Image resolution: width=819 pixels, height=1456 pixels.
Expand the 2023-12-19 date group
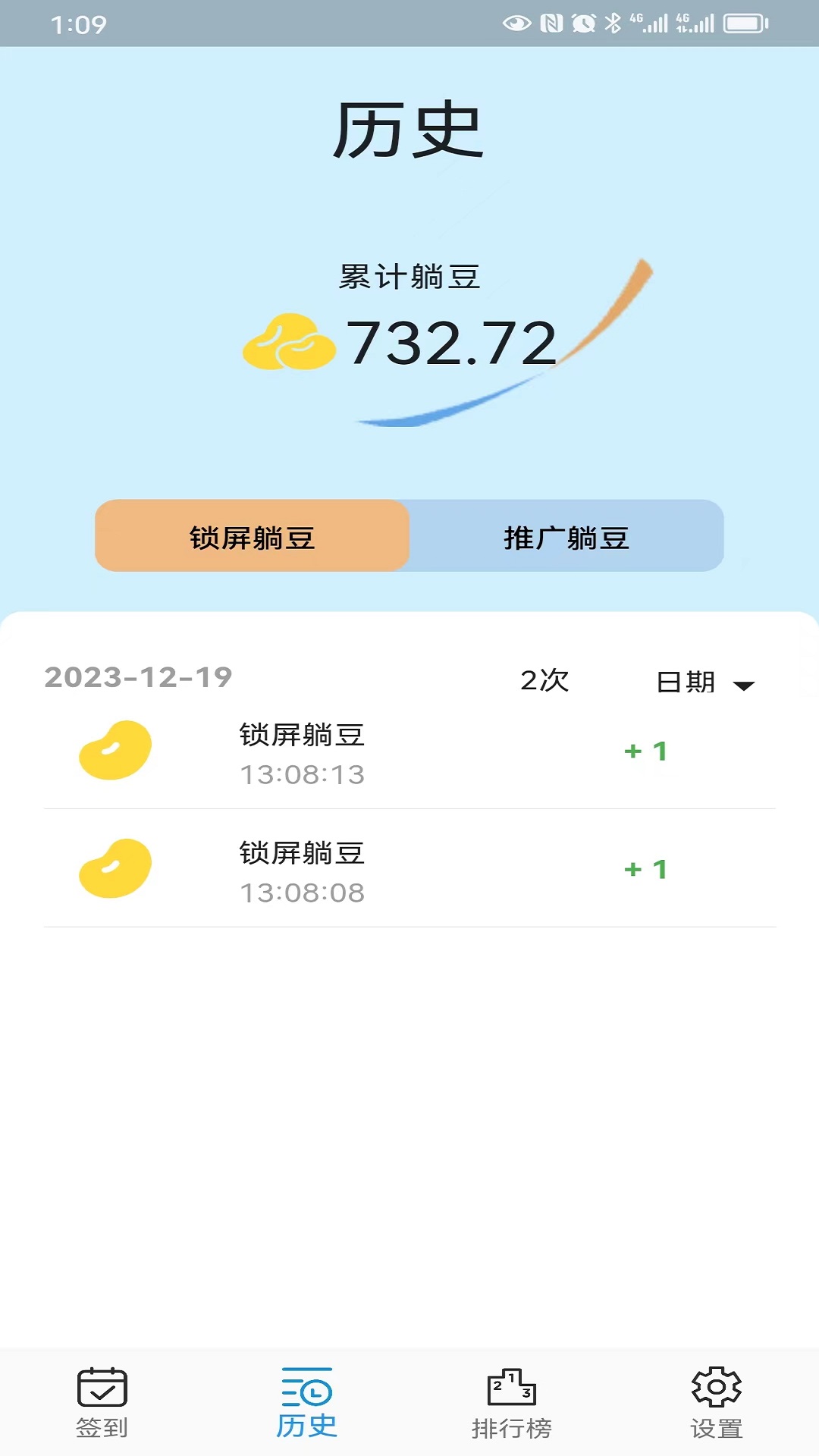click(x=138, y=679)
